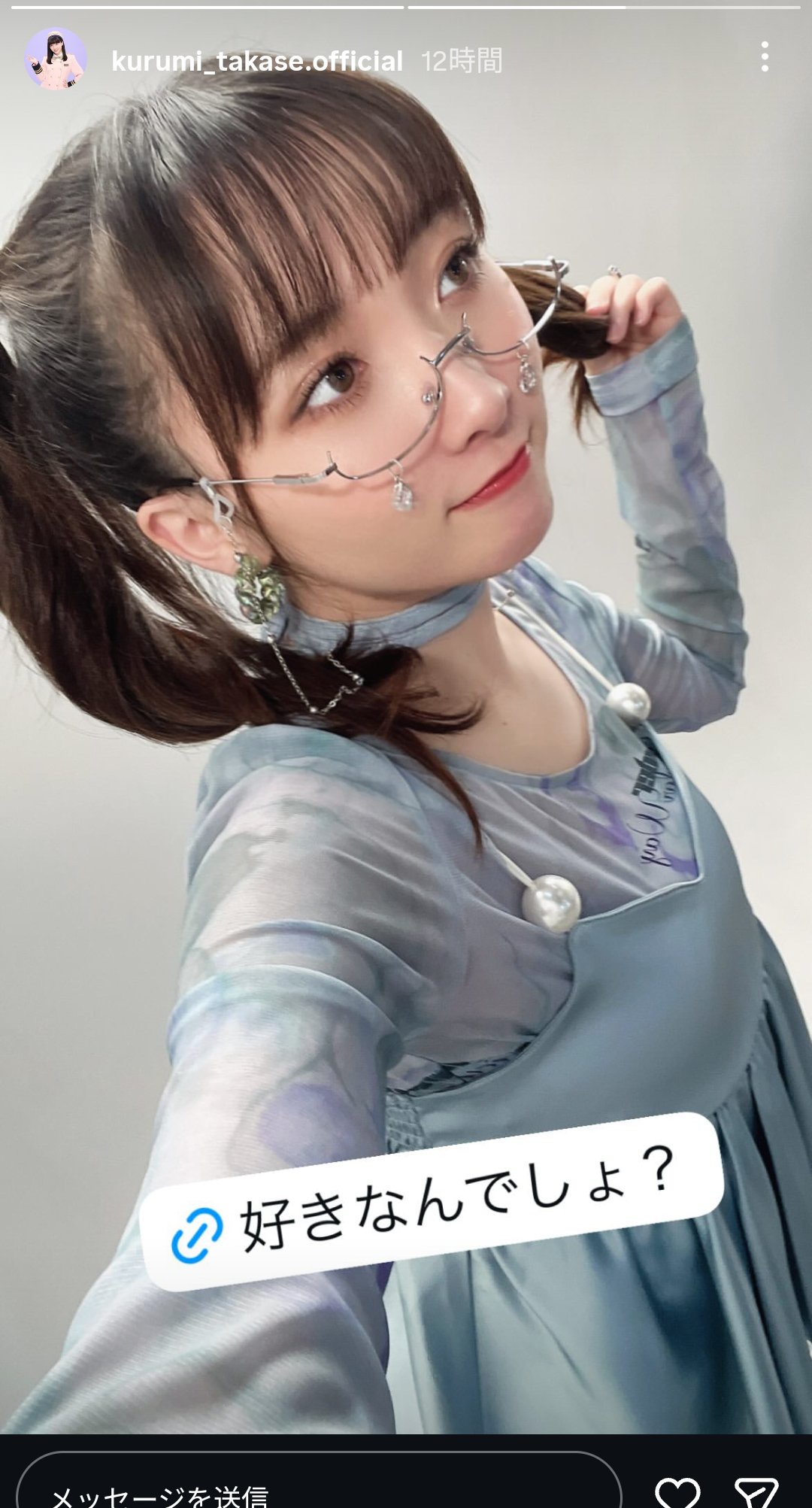
Task: Open the story overflow menu
Action: 765,57
